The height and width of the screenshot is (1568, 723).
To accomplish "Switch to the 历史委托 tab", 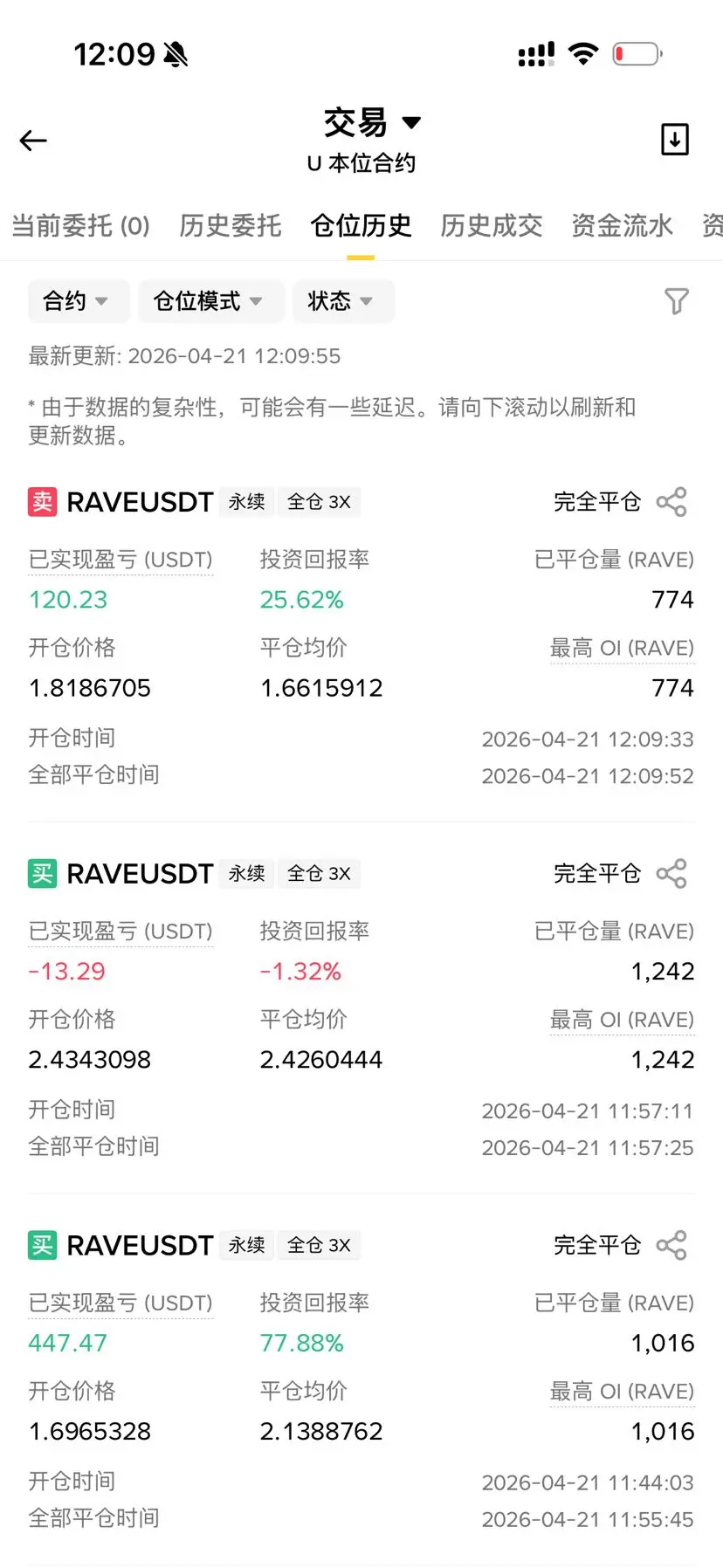I will [x=230, y=226].
